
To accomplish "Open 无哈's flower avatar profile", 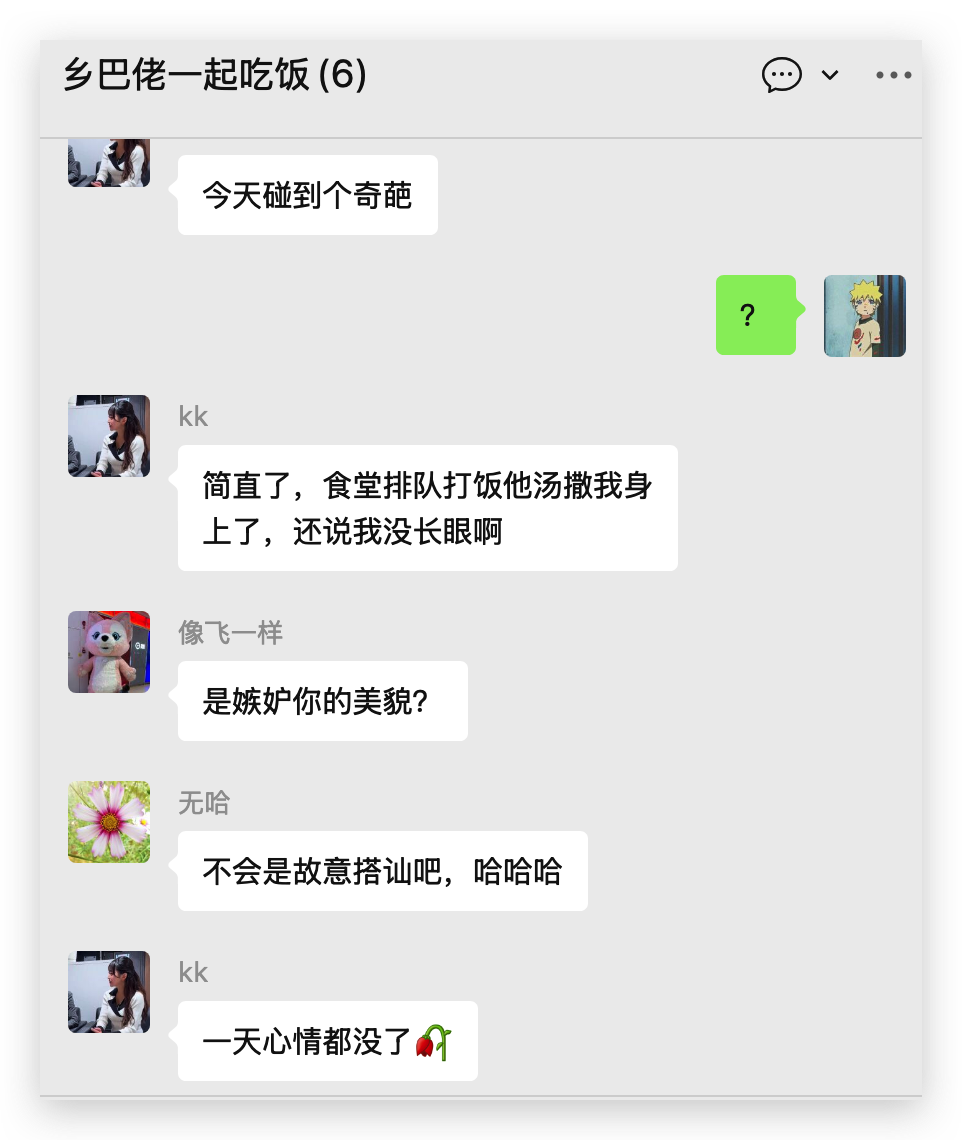I will pos(109,822).
